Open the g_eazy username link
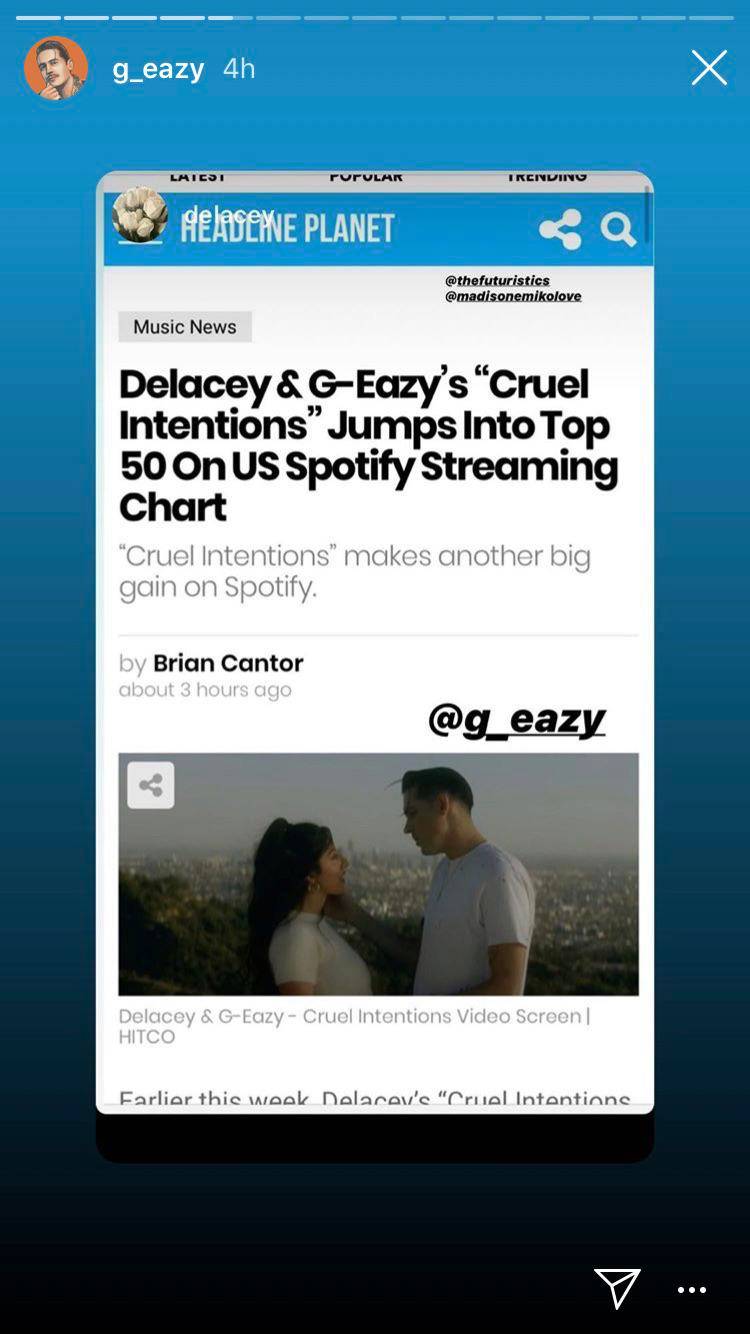This screenshot has width=750, height=1334. point(158,68)
